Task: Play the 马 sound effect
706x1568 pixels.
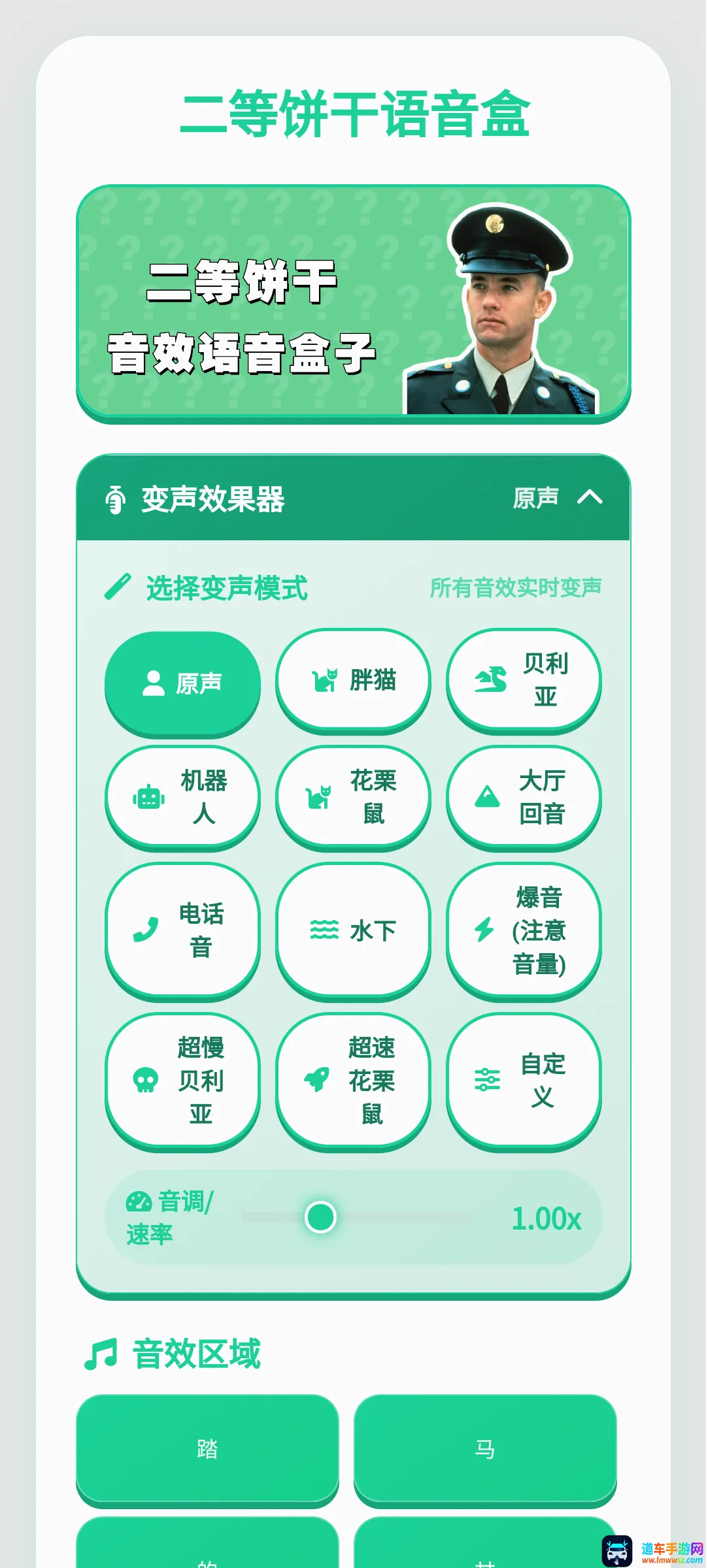Action: coord(485,1448)
